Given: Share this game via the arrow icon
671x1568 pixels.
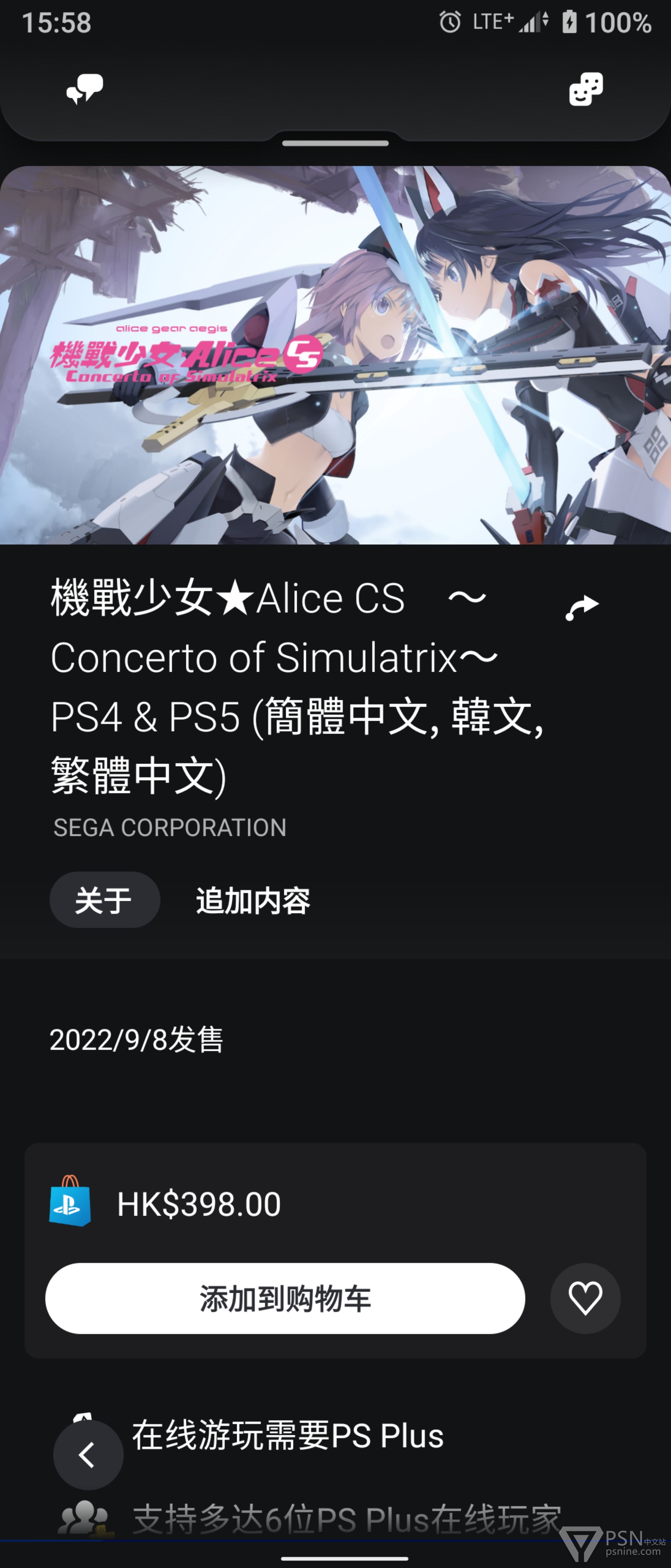Looking at the screenshot, I should [582, 607].
